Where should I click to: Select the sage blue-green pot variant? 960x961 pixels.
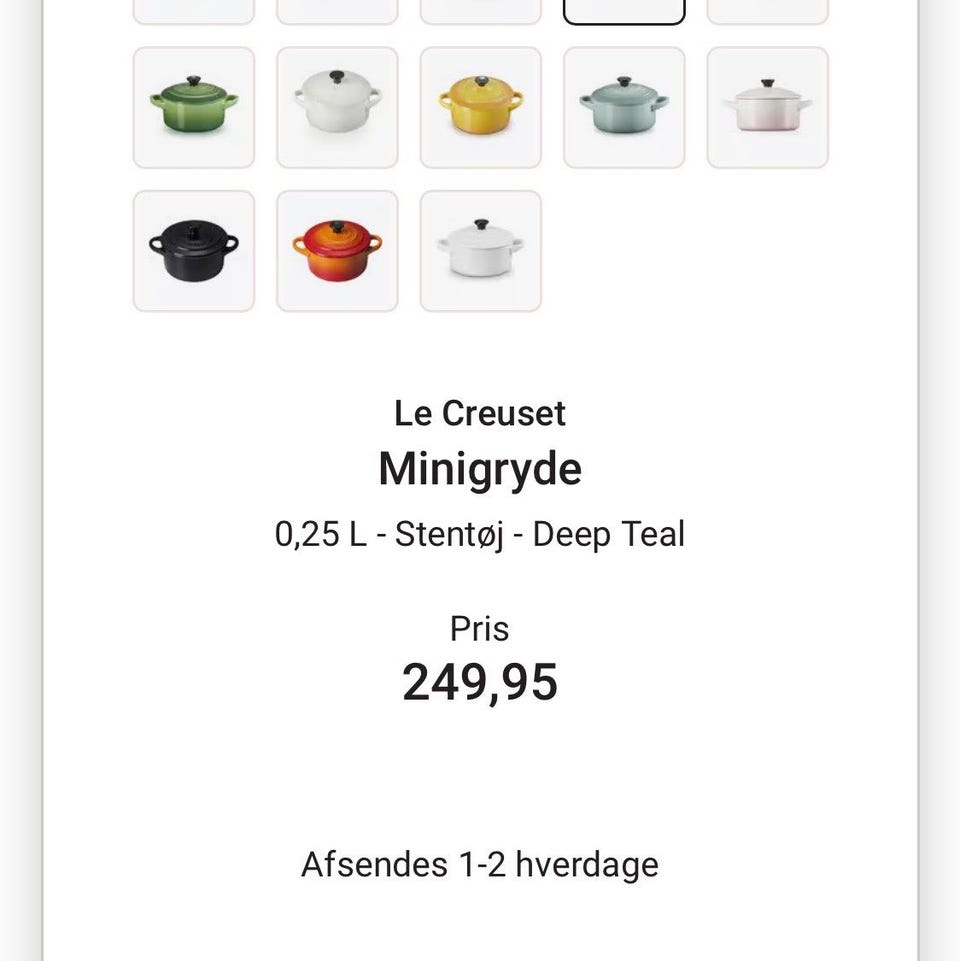pyautogui.click(x=624, y=107)
